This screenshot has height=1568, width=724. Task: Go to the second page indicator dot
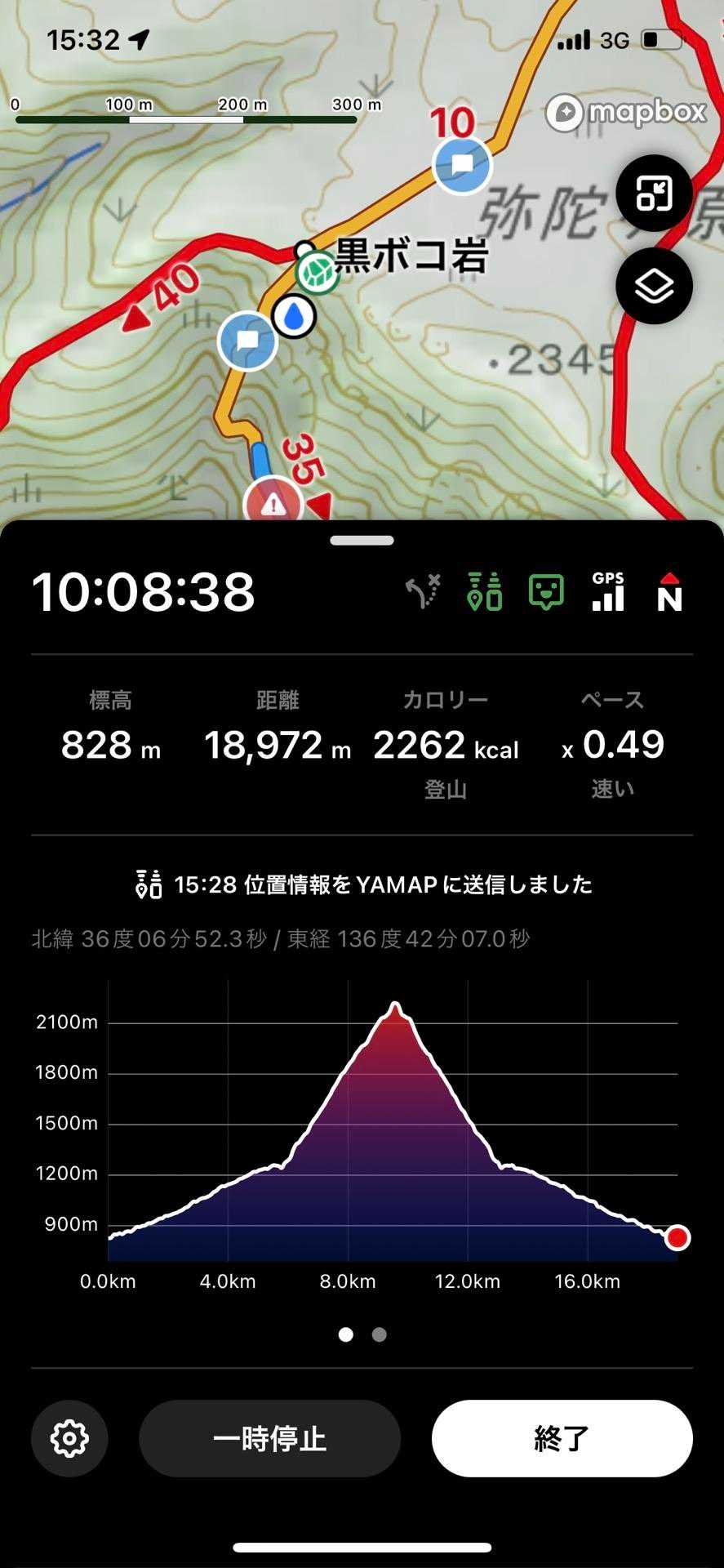[379, 1334]
